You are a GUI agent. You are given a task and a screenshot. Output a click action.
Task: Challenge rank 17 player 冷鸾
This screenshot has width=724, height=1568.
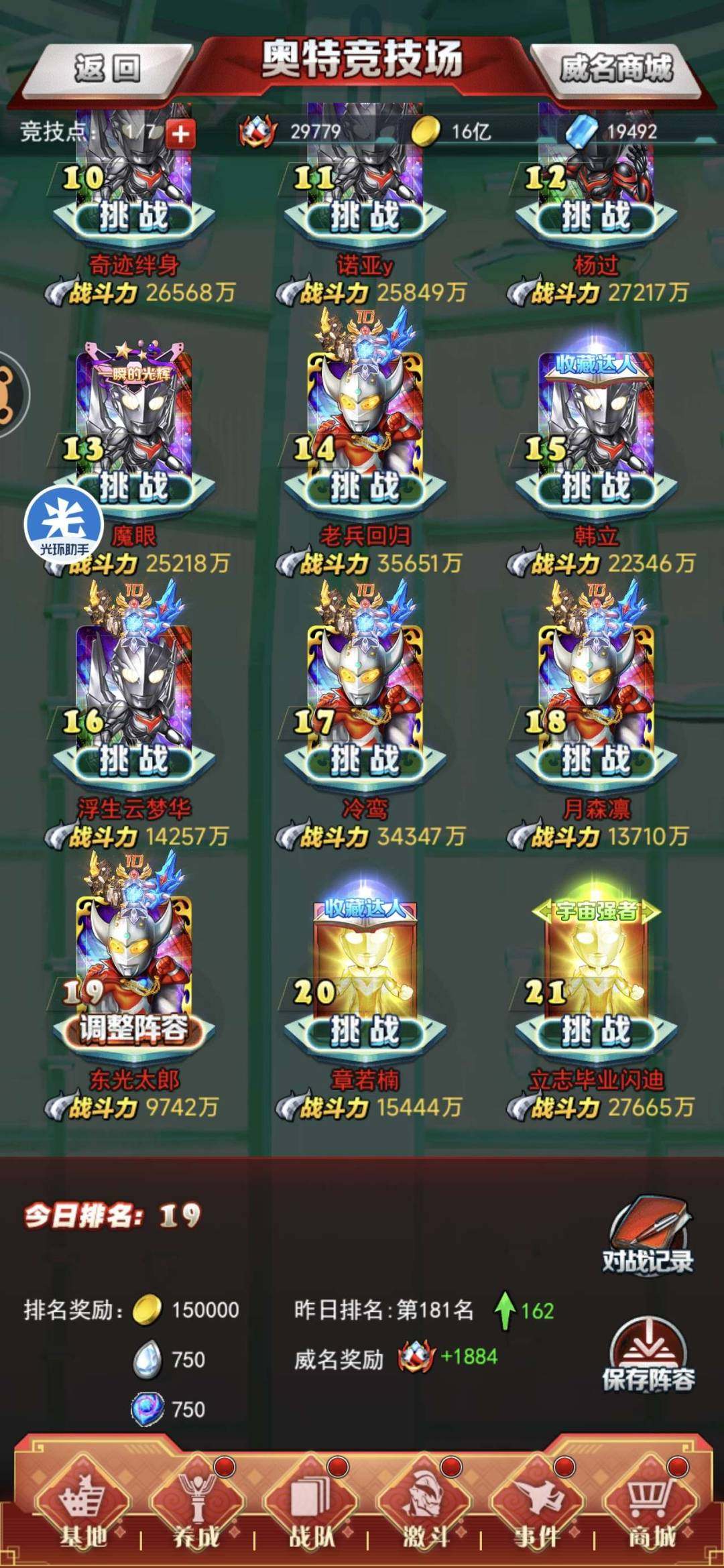pyautogui.click(x=365, y=760)
